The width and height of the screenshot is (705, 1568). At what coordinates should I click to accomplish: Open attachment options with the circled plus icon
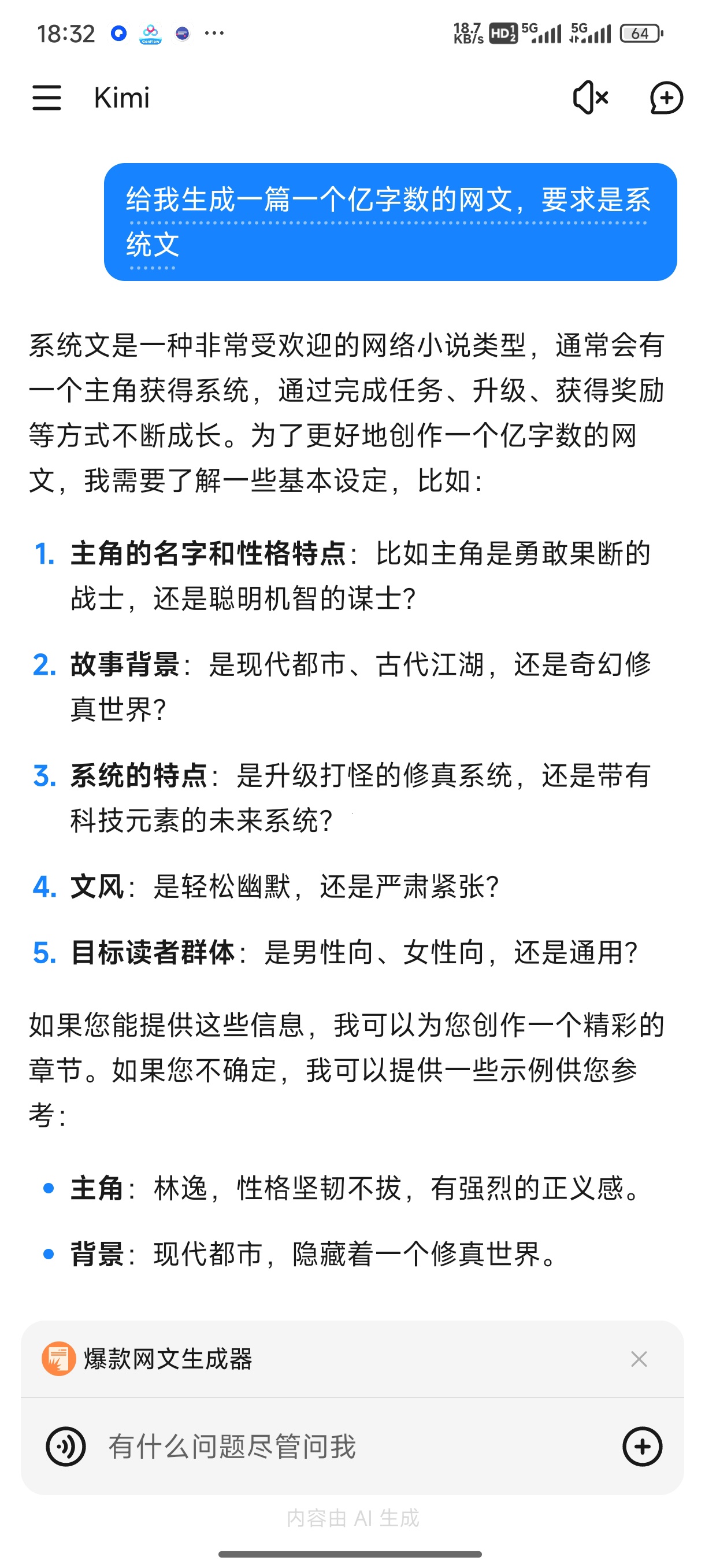point(642,1445)
